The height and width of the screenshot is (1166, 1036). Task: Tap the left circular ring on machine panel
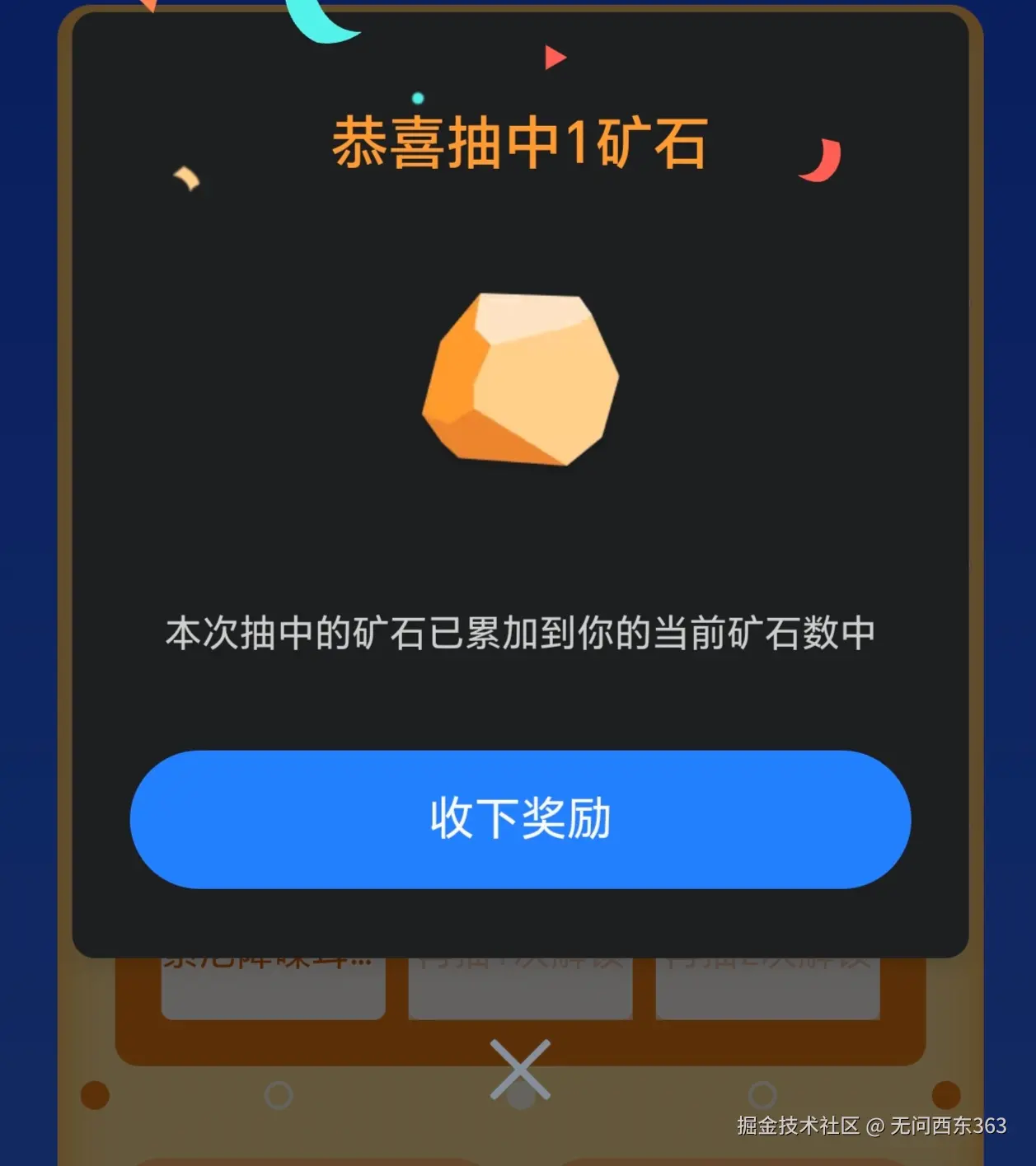pos(277,1096)
